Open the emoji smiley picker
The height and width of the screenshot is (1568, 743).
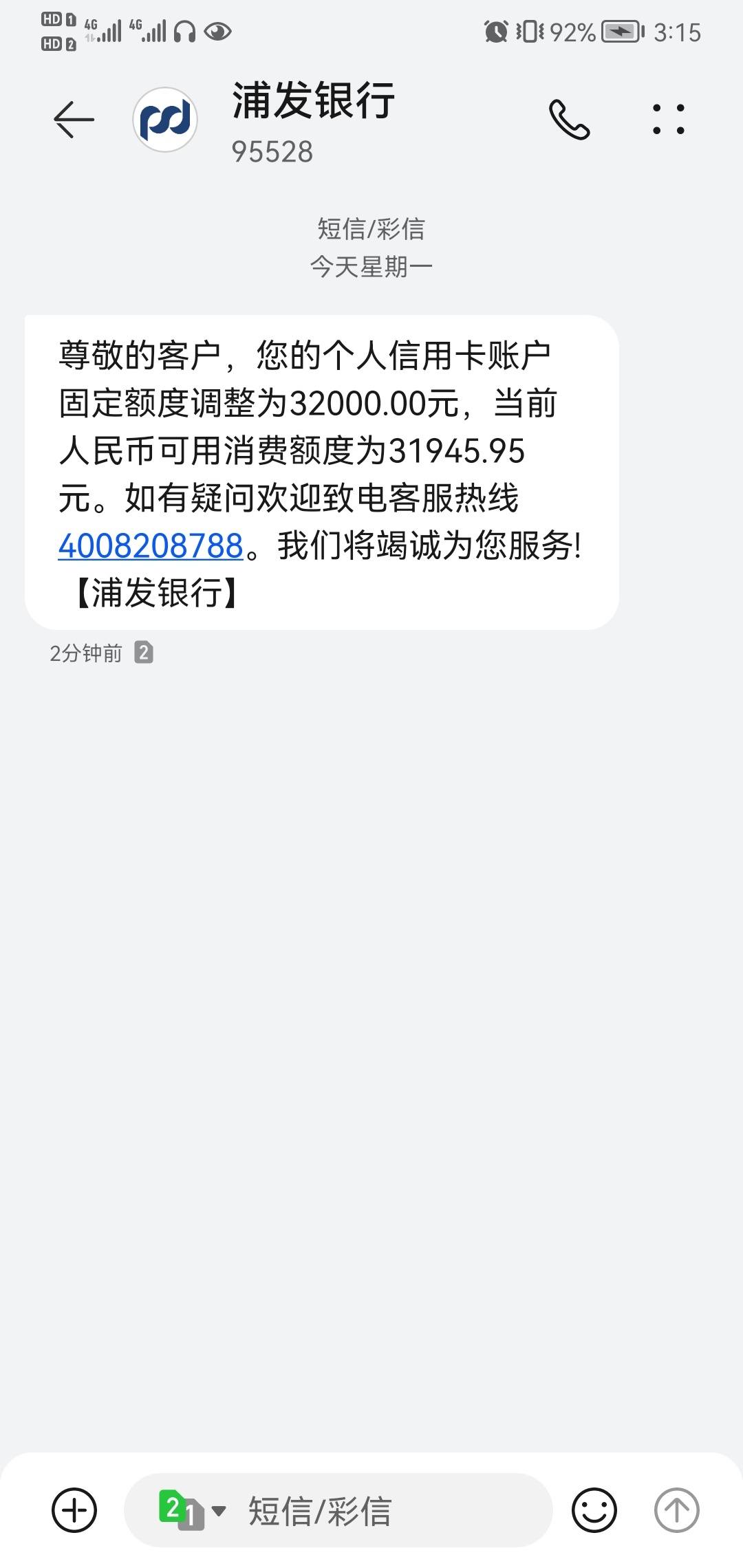click(594, 1510)
